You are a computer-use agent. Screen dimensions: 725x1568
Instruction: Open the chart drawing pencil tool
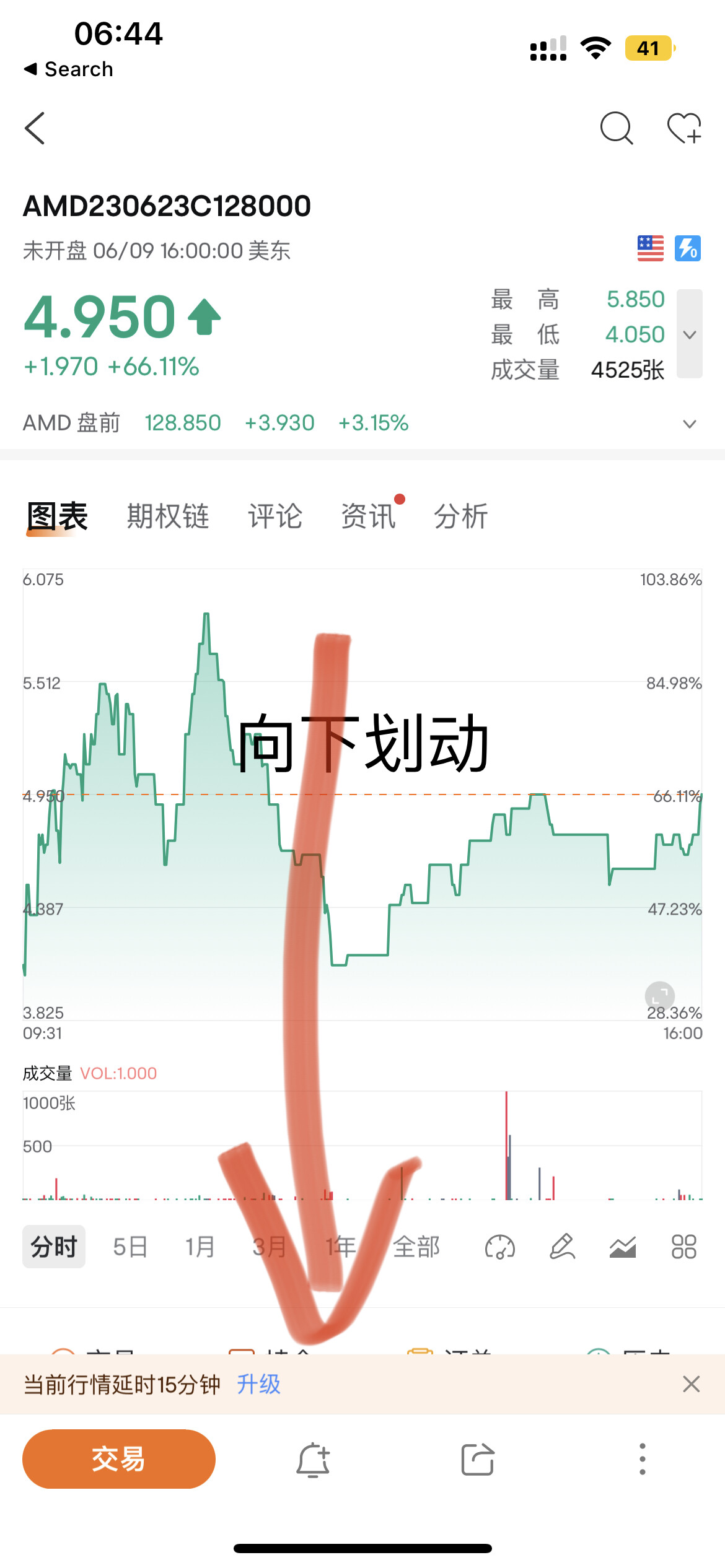point(562,1247)
